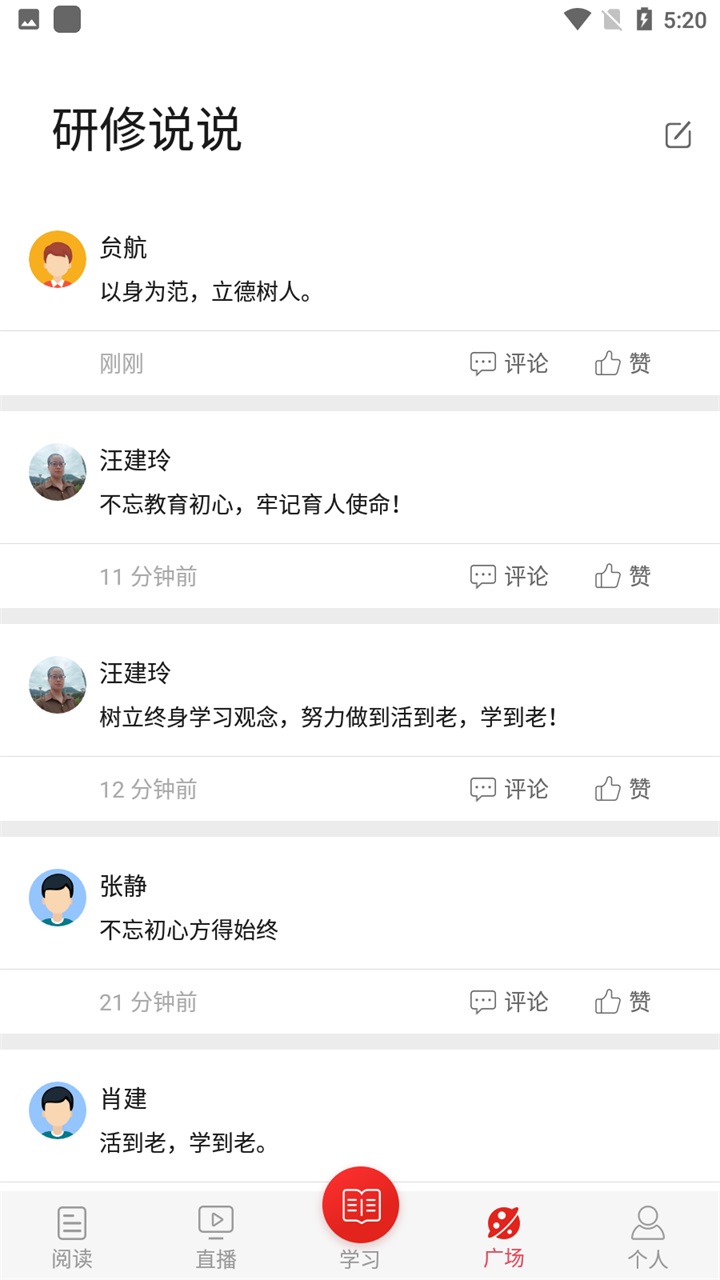
Task: Comment on 汪建玲's post from 12 分钟前
Action: coord(509,789)
